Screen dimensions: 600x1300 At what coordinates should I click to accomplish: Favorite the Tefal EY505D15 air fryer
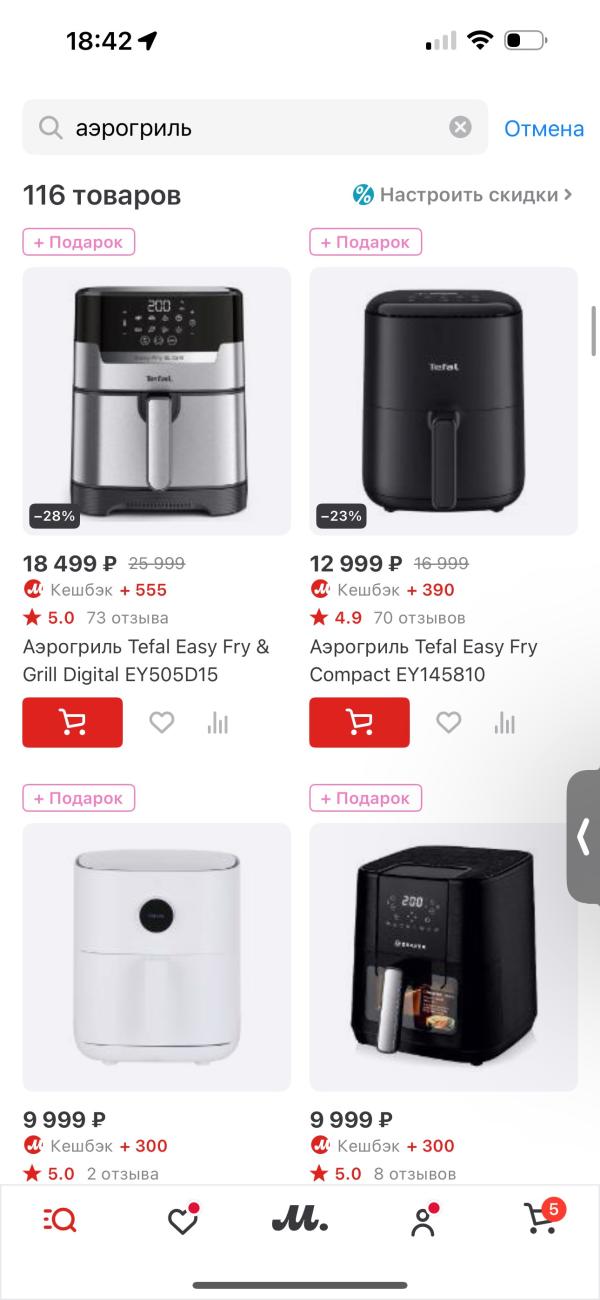coord(162,722)
